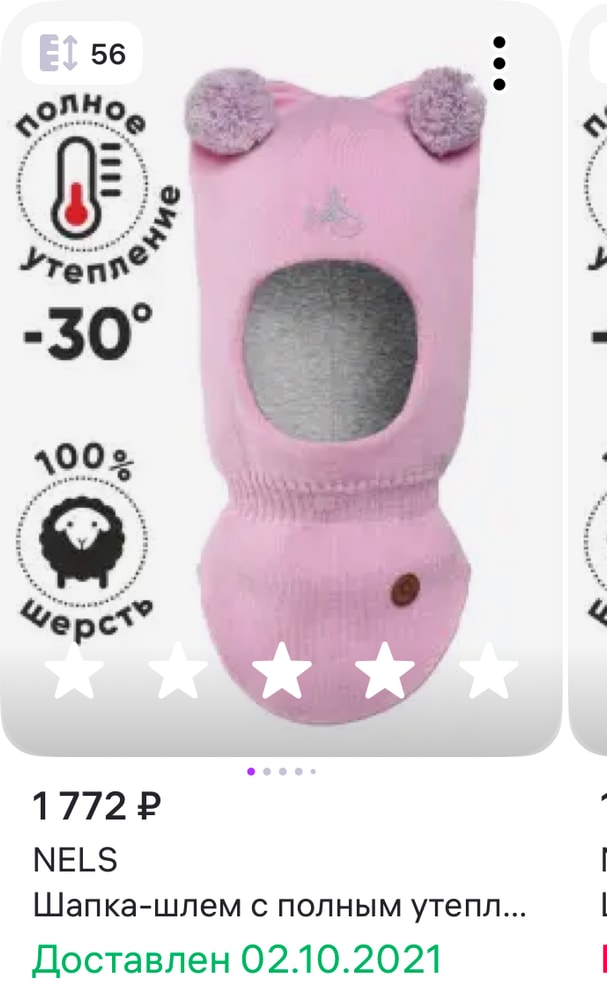Tap the image page indicator dots
Viewport: 607px width, 1000px height.
tap(282, 771)
